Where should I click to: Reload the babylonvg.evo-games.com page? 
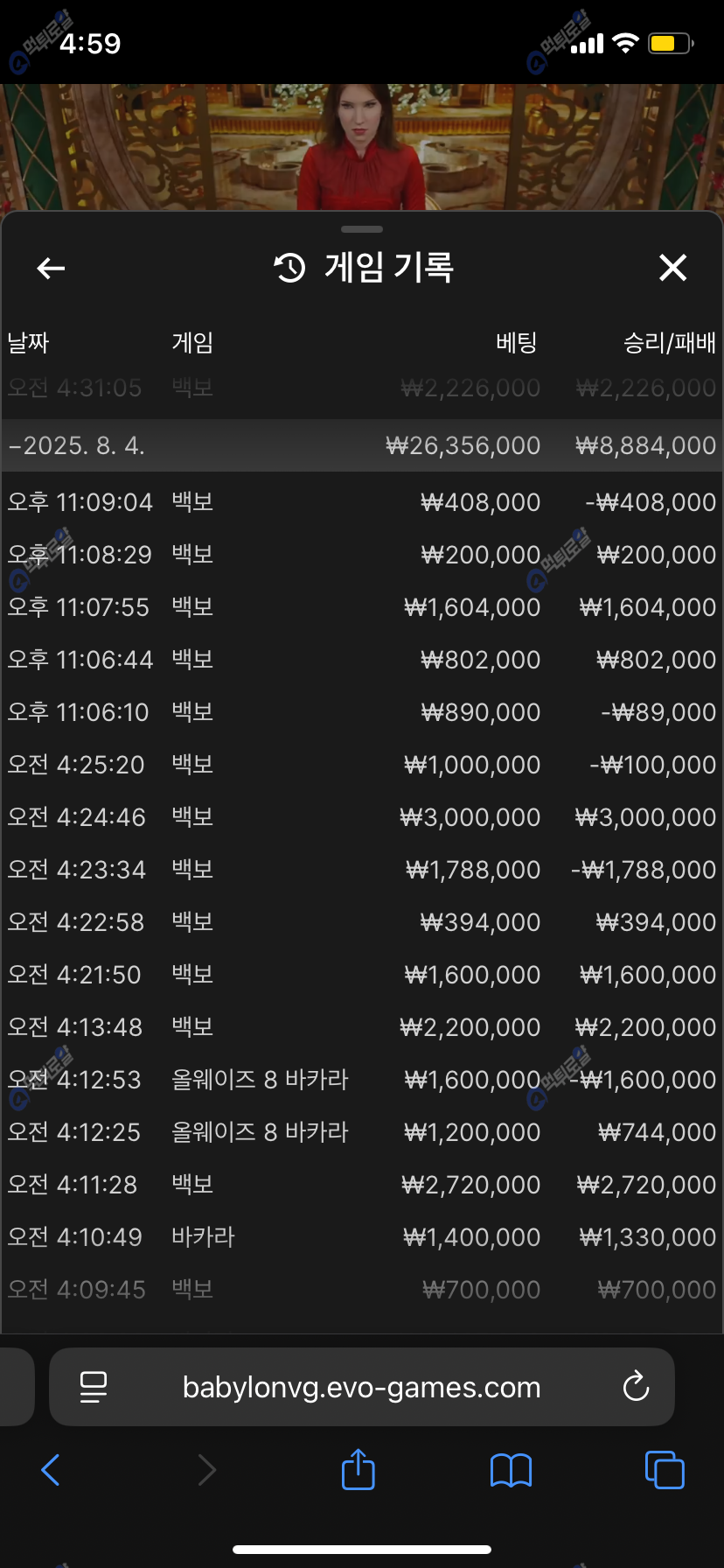click(x=636, y=1387)
